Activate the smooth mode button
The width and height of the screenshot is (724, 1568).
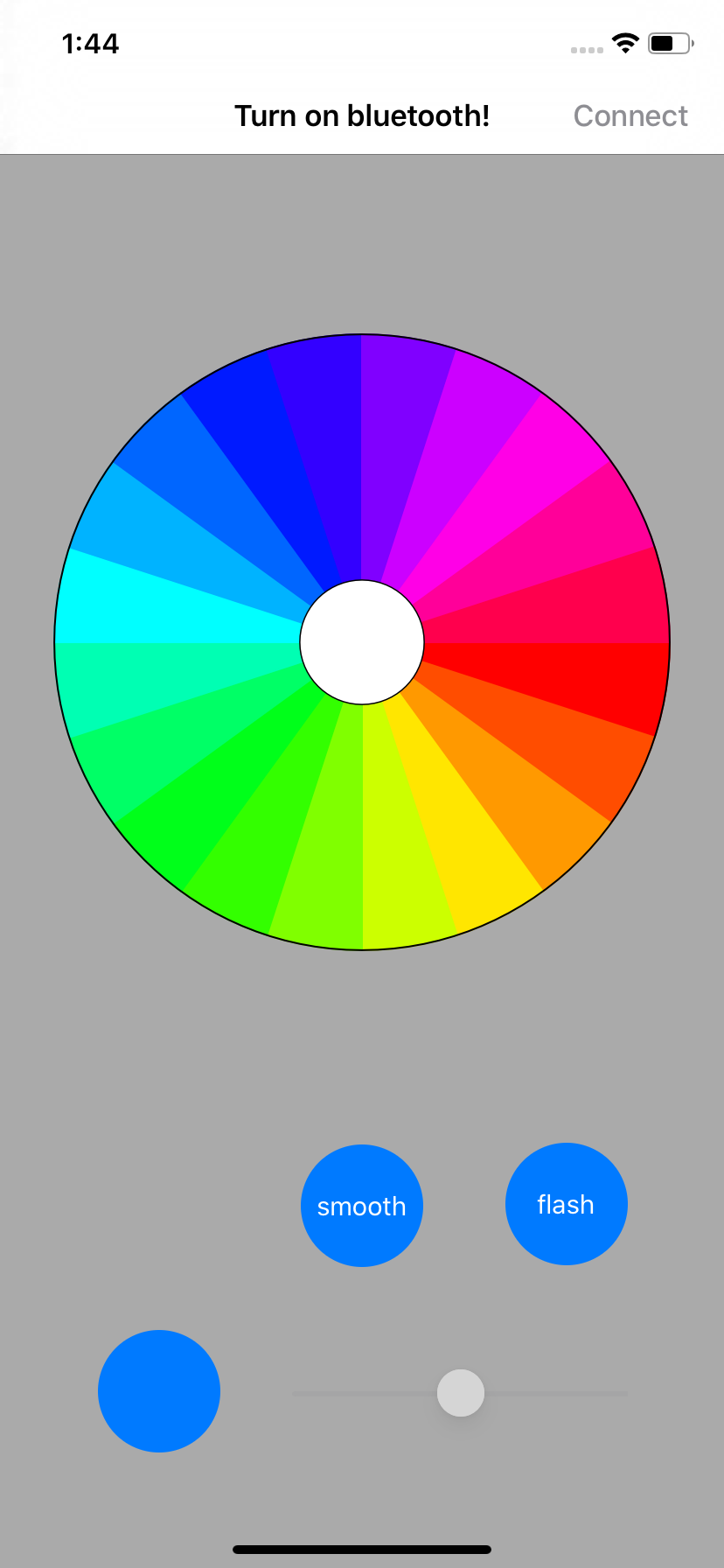point(361,1206)
